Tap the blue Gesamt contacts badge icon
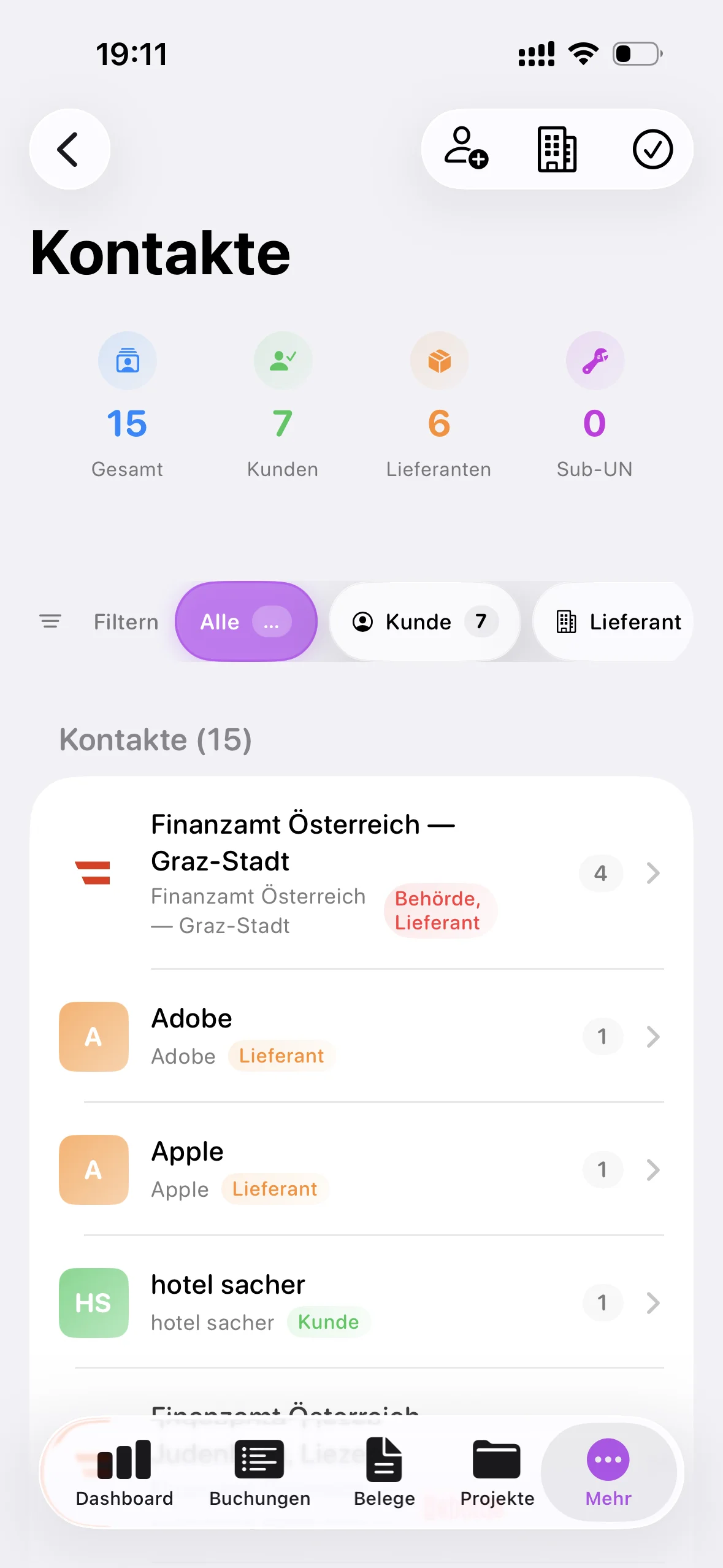The height and width of the screenshot is (1568, 723). click(127, 360)
